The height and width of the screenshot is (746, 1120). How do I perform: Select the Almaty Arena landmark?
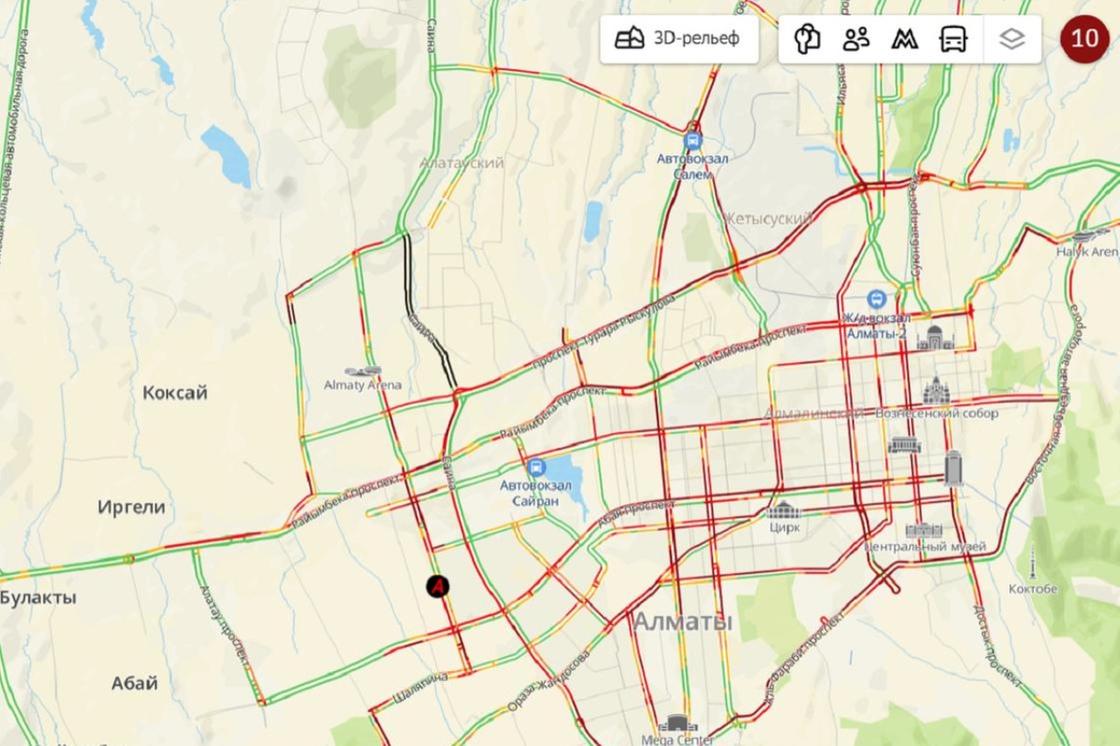click(362, 372)
